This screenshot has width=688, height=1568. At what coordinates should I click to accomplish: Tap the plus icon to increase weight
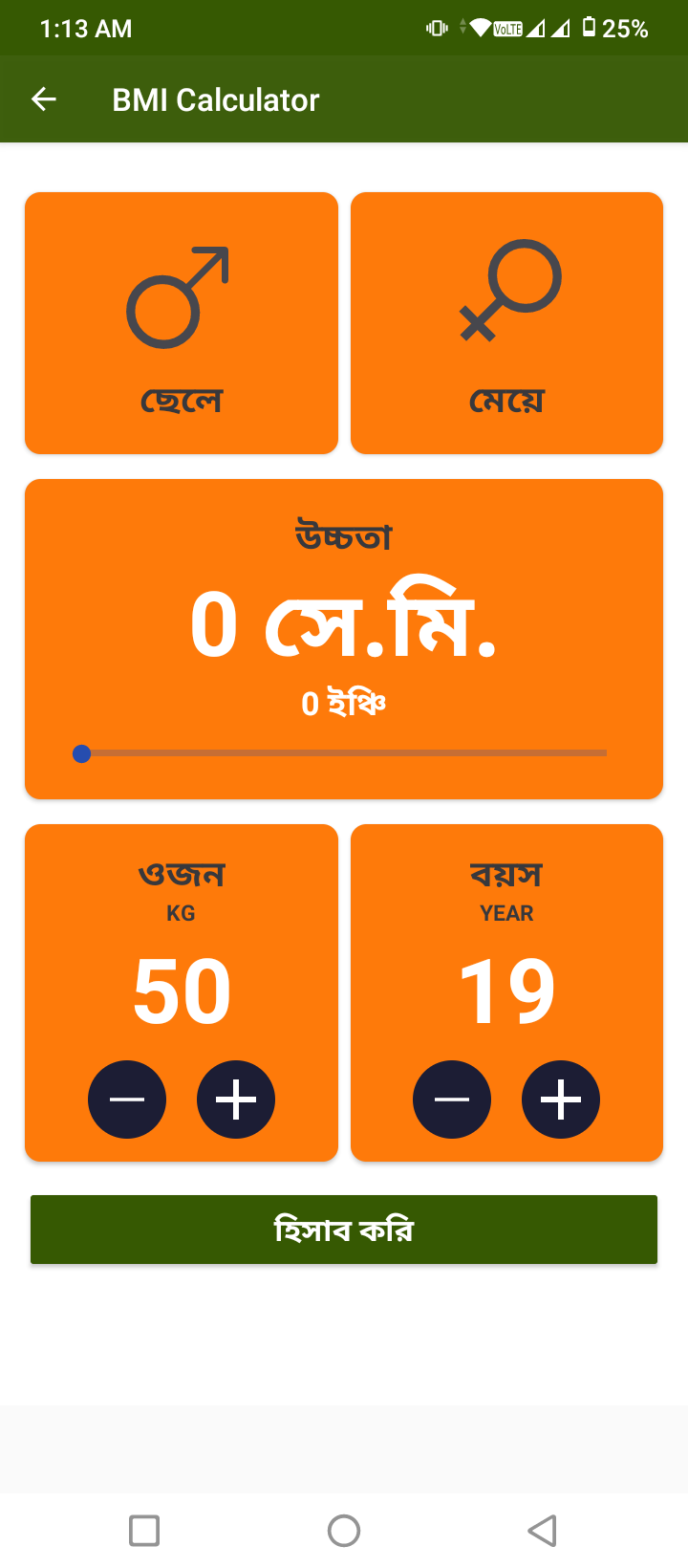235,1099
